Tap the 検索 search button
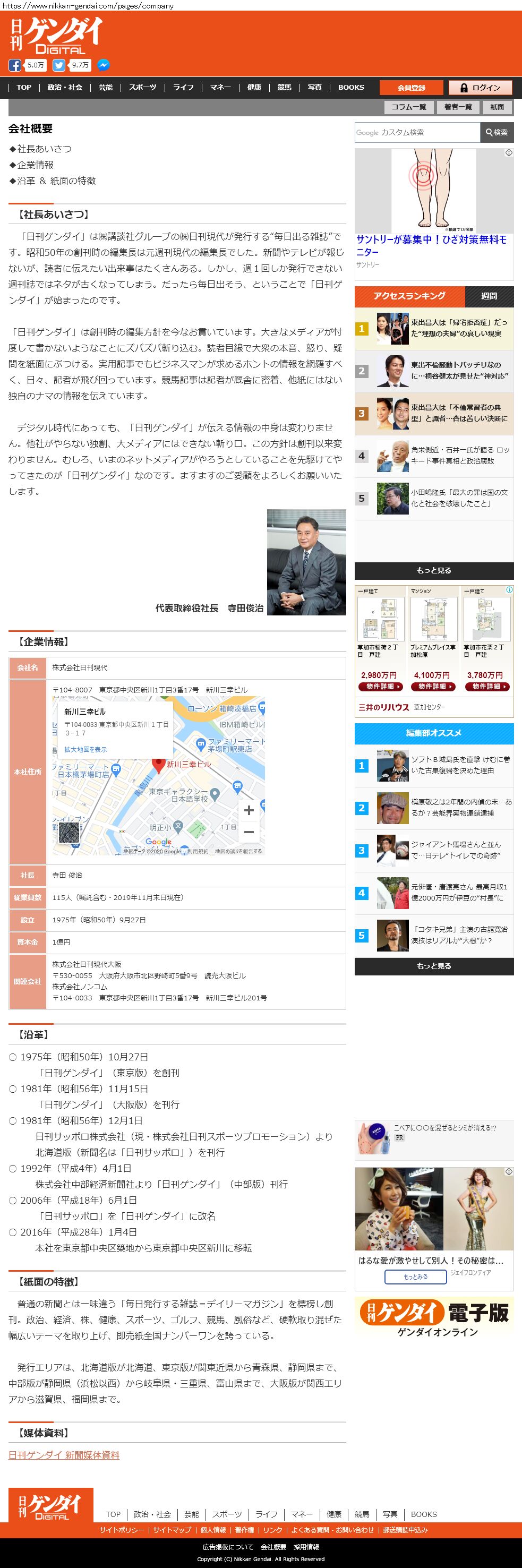The height and width of the screenshot is (1568, 522). tap(497, 133)
